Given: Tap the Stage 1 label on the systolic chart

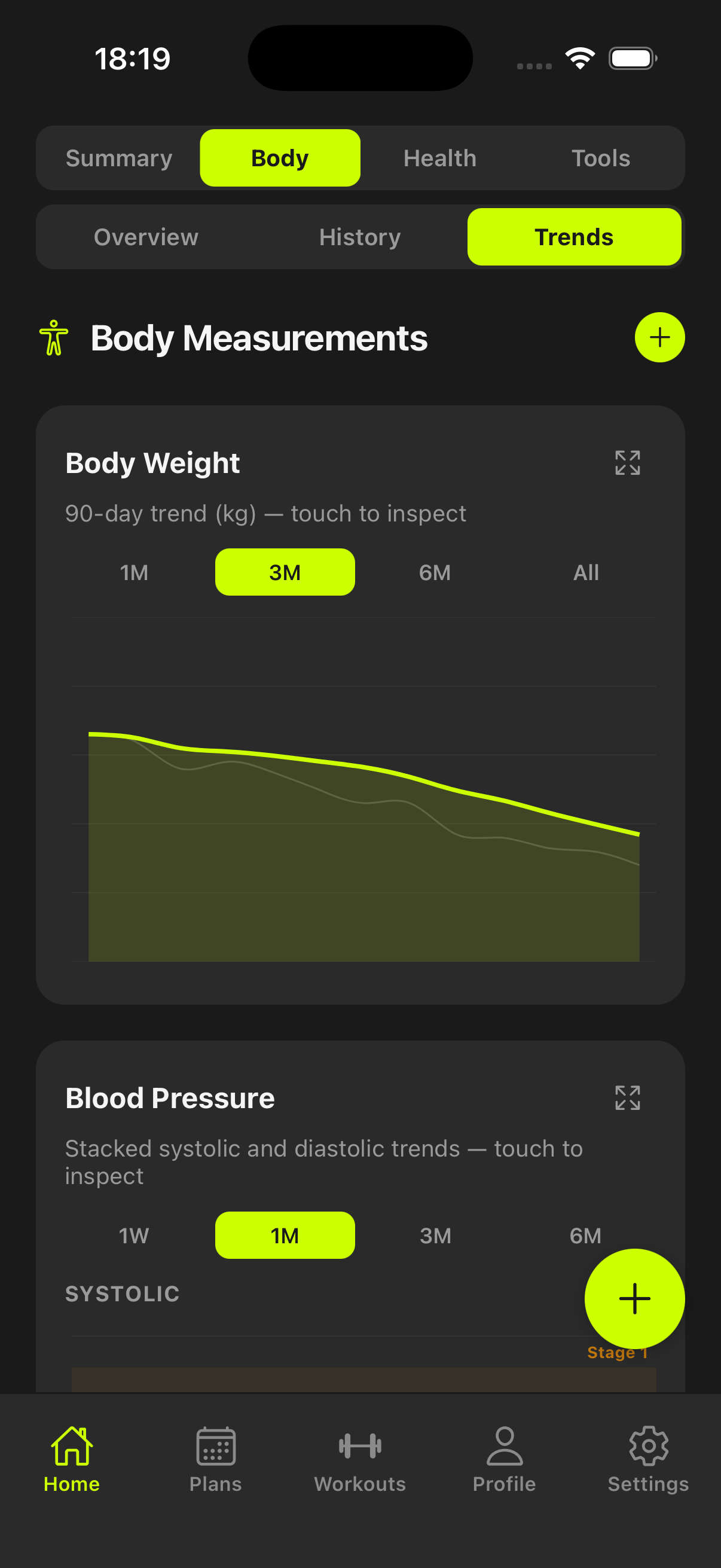Looking at the screenshot, I should (x=618, y=1353).
